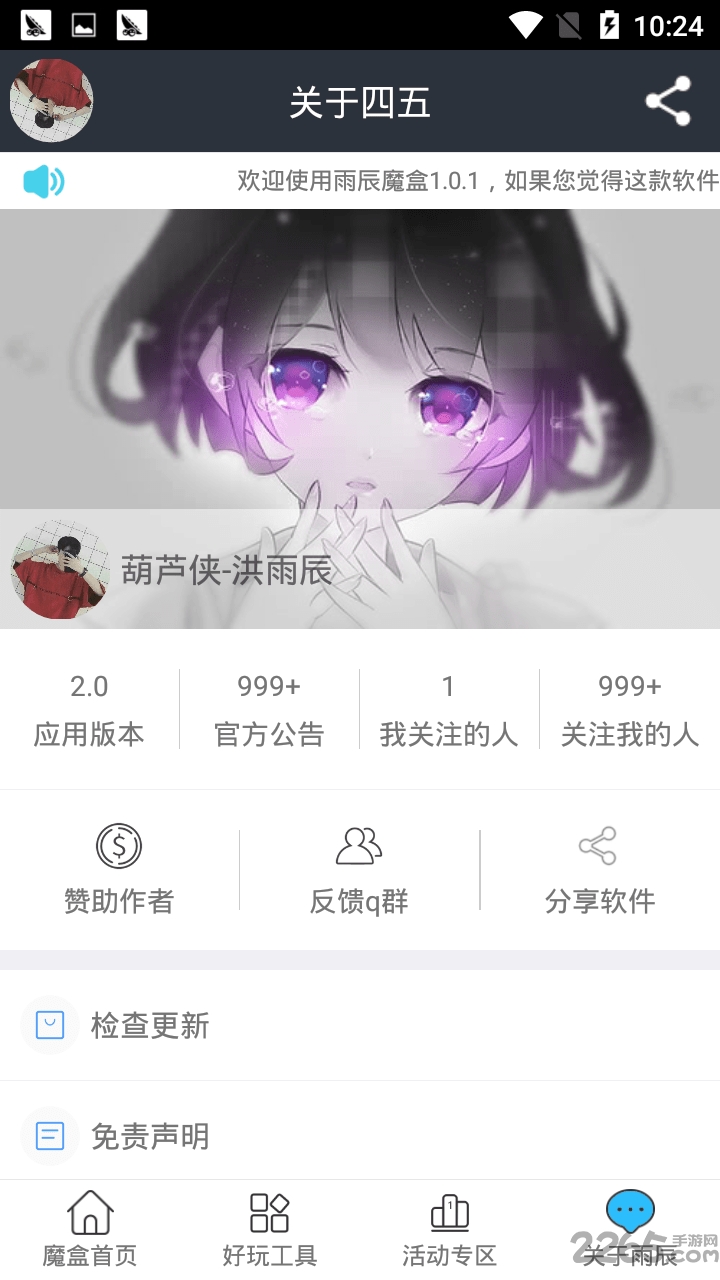Screen dimensions: 720x1280
Task: Open 官方公告 announcements
Action: coord(269,708)
